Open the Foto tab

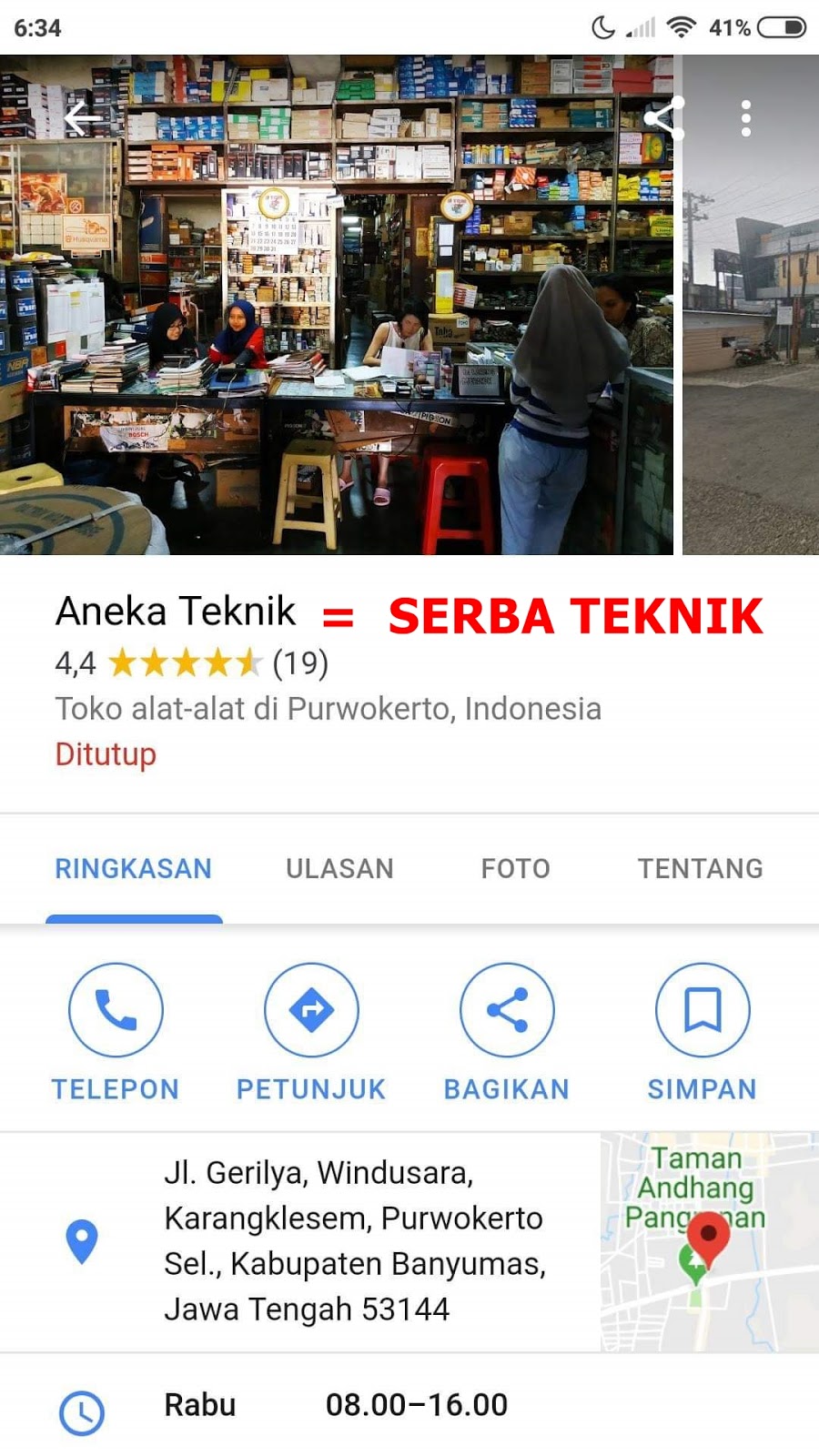pyautogui.click(x=515, y=868)
